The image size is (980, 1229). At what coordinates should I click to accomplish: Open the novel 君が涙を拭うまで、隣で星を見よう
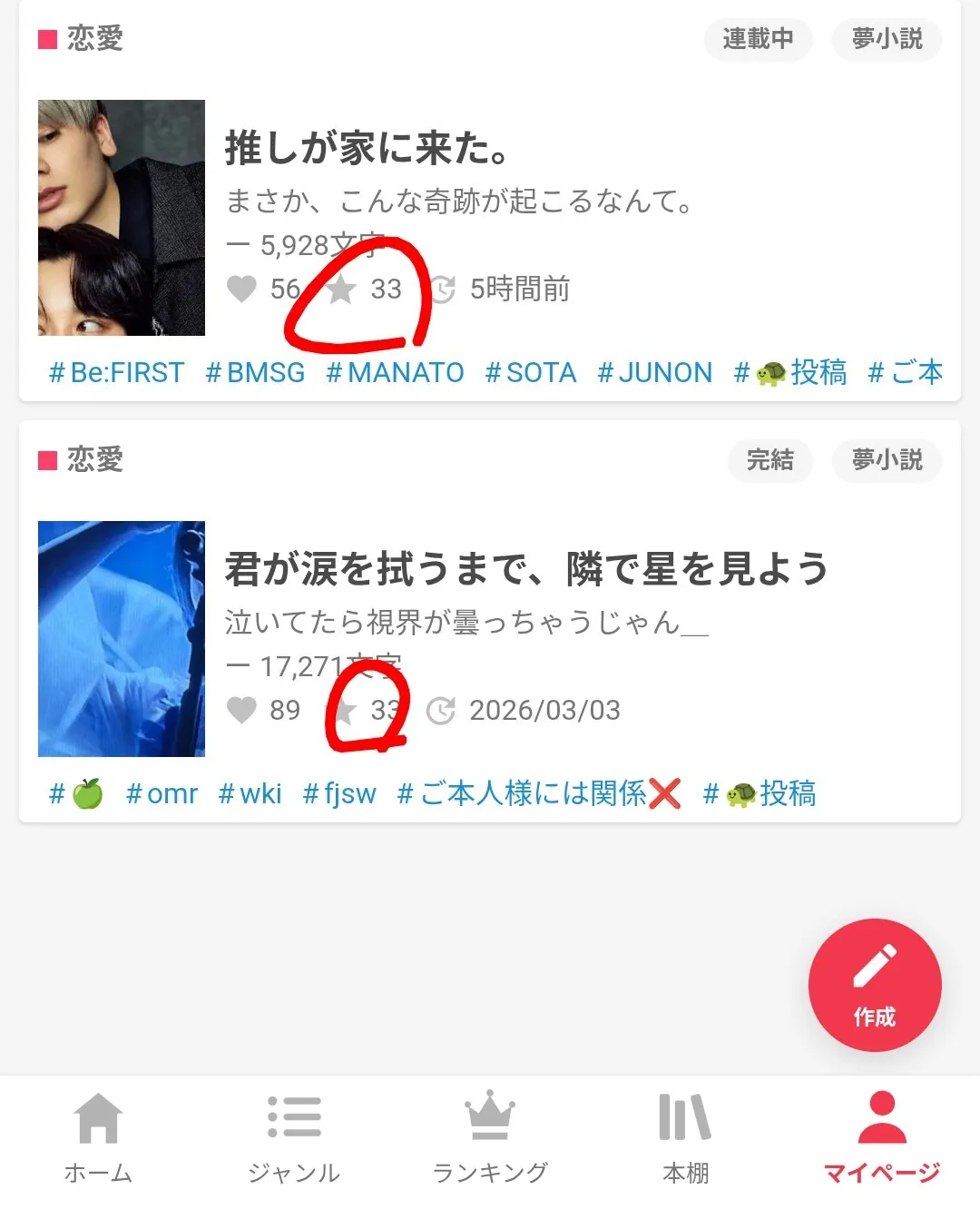(526, 570)
